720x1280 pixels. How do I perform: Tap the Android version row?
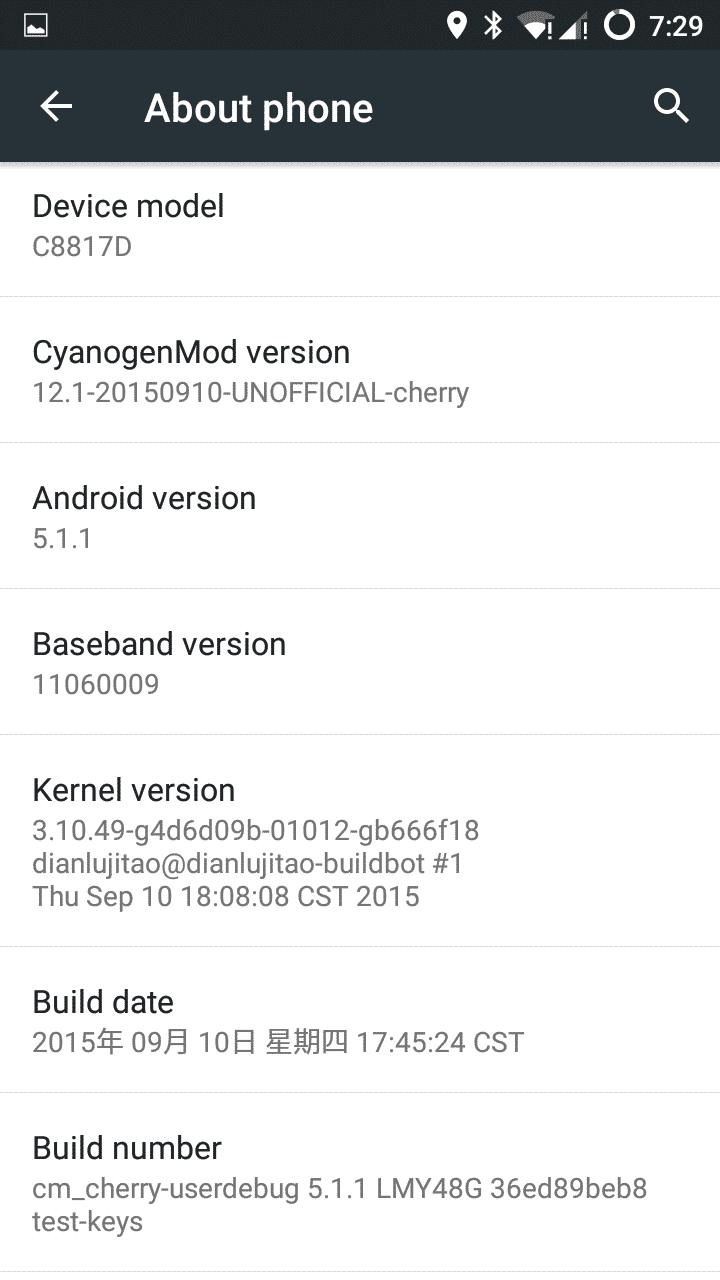coord(360,516)
